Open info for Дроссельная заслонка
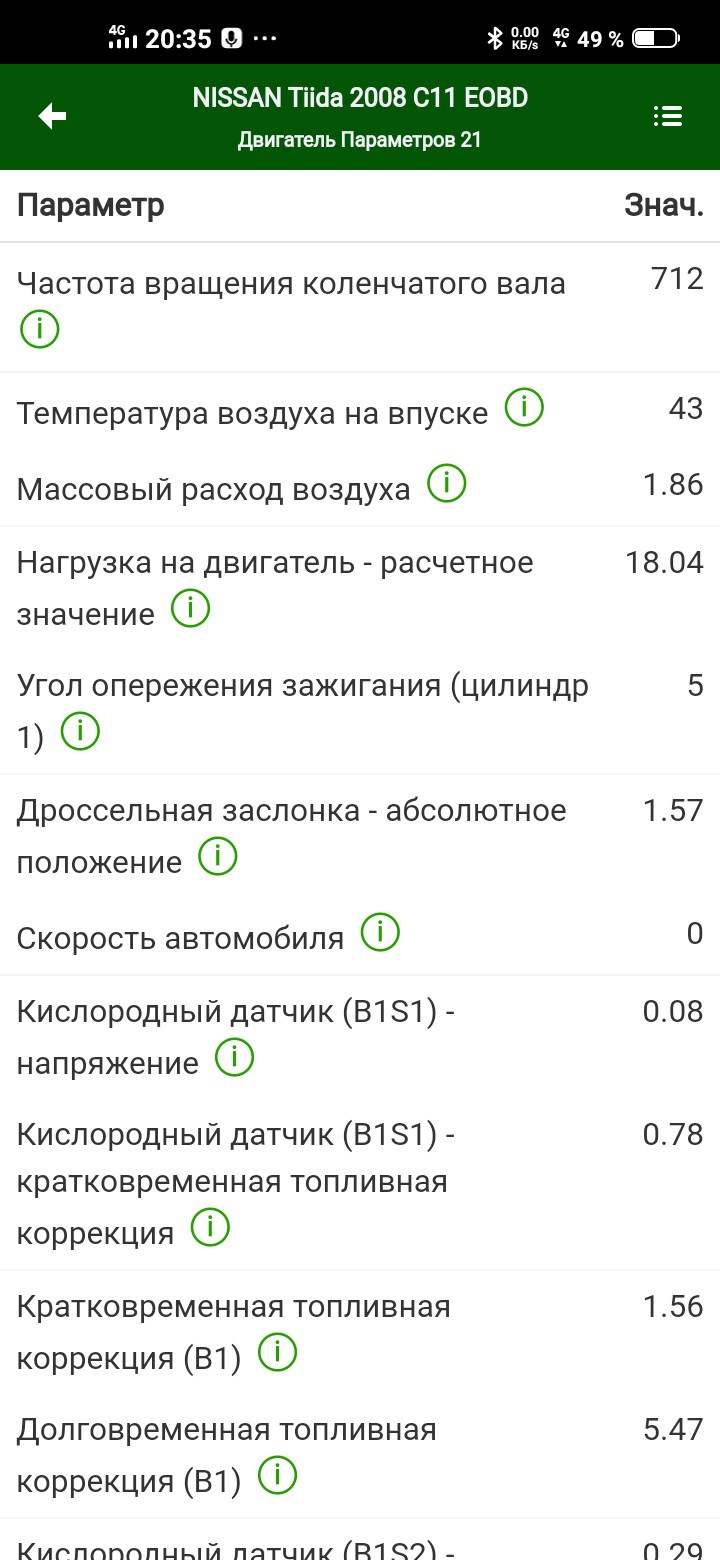720x1560 pixels. pos(215,856)
